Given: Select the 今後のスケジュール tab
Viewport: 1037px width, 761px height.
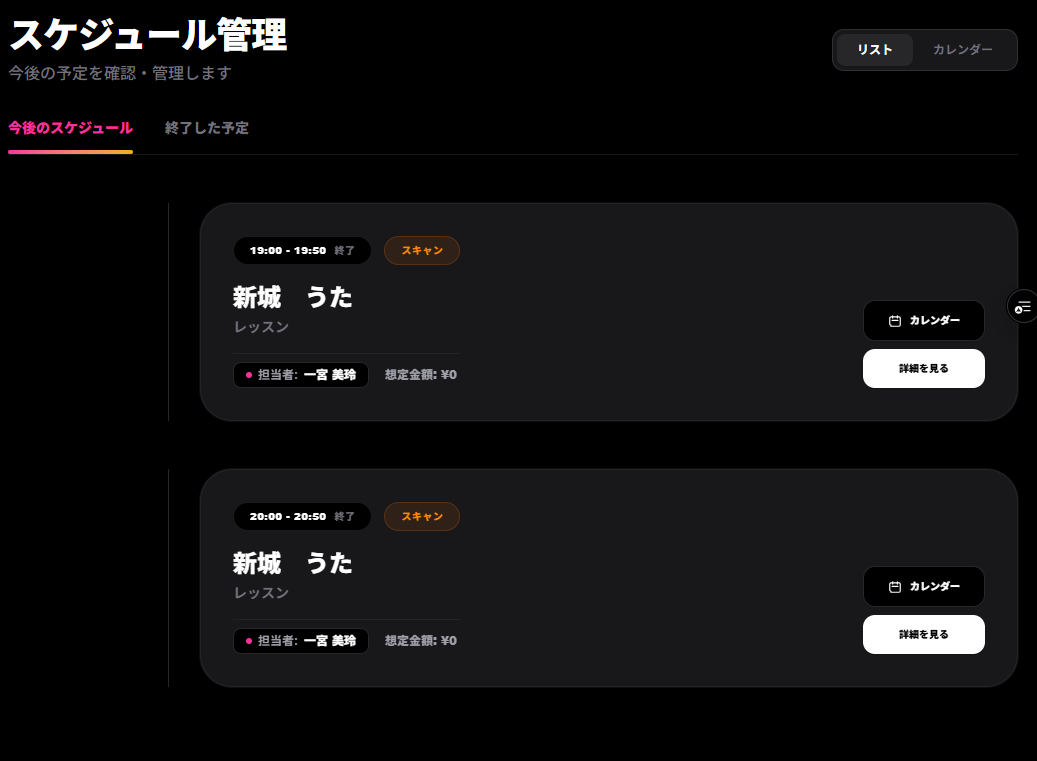Looking at the screenshot, I should tap(70, 128).
